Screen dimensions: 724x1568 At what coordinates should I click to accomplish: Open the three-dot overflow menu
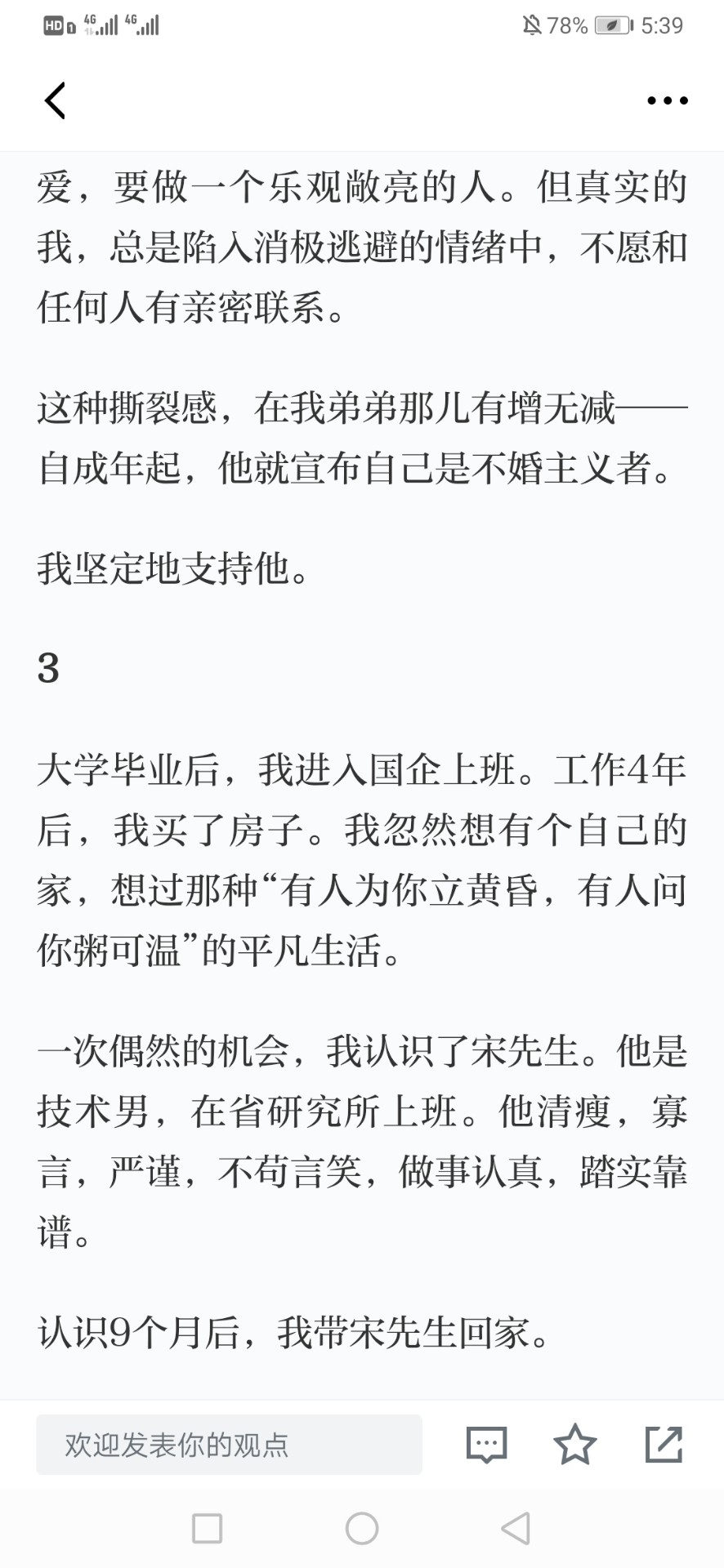(x=668, y=101)
